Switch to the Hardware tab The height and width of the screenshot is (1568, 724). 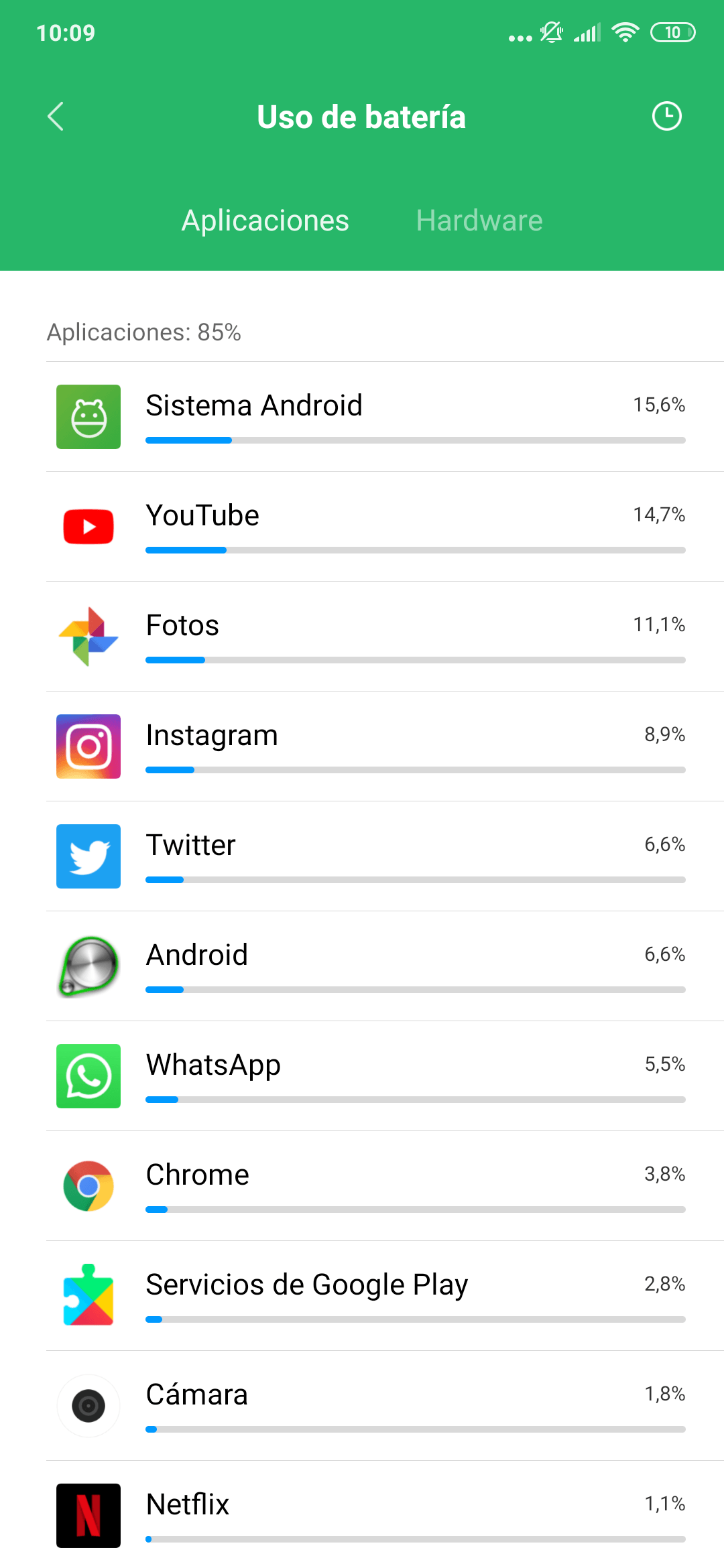tap(479, 220)
